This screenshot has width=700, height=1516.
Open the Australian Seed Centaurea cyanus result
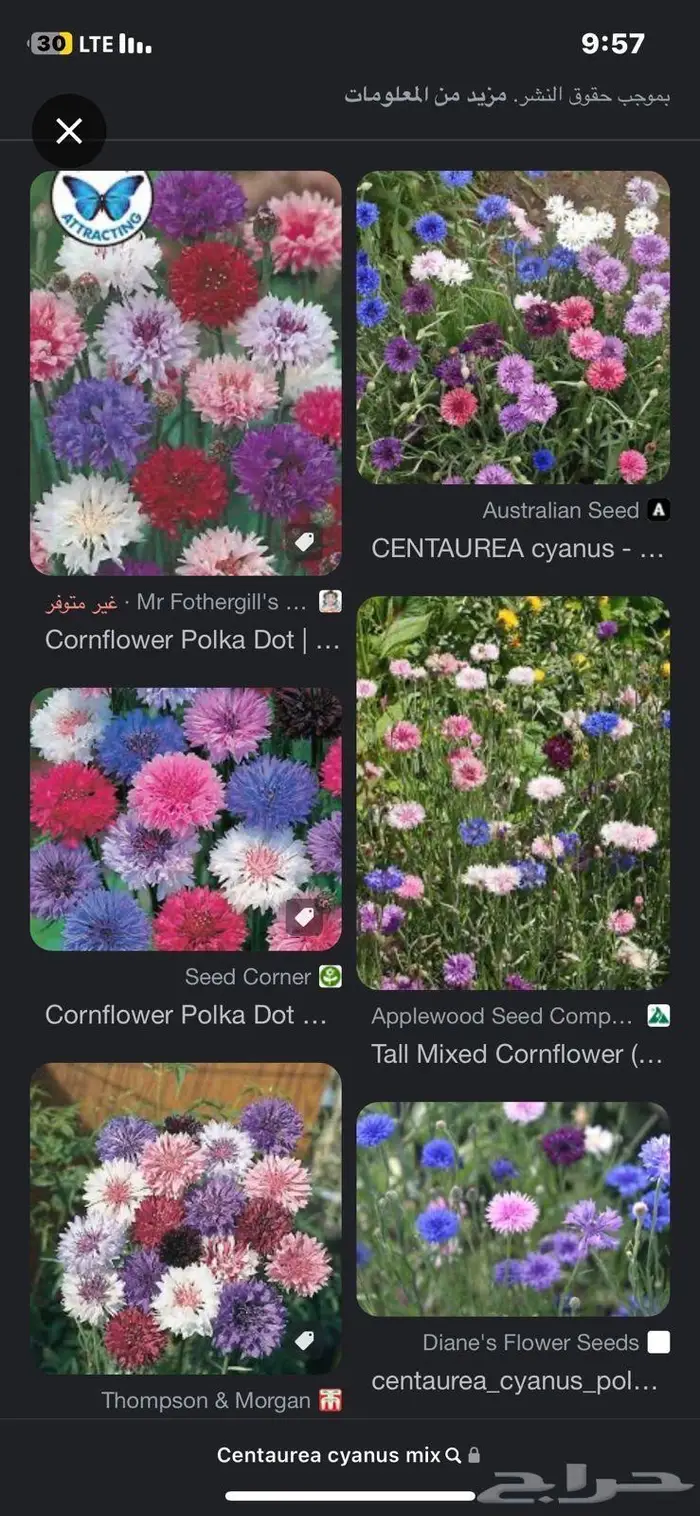coord(513,327)
